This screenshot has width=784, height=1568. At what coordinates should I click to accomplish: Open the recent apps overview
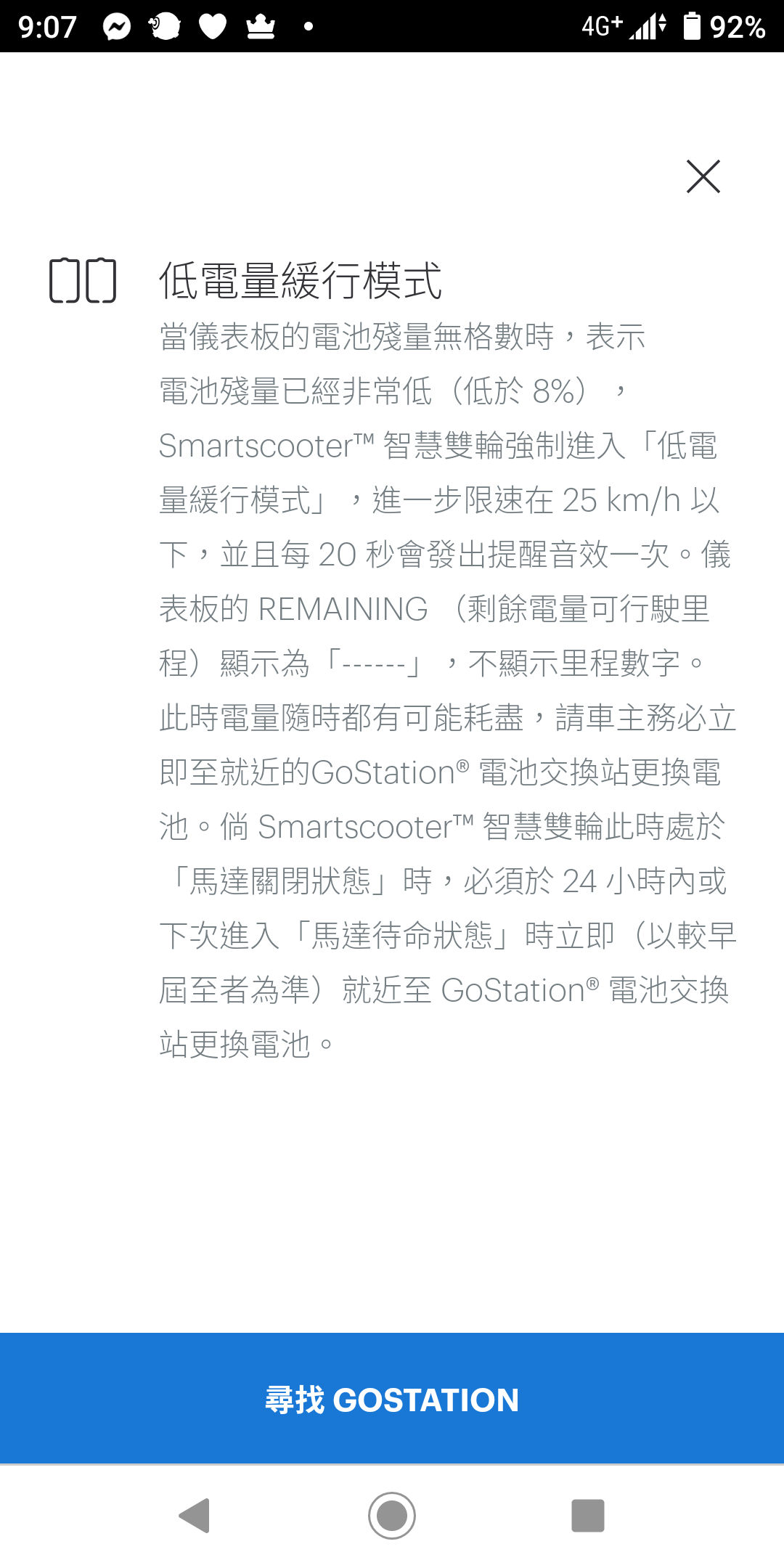coord(588,1516)
